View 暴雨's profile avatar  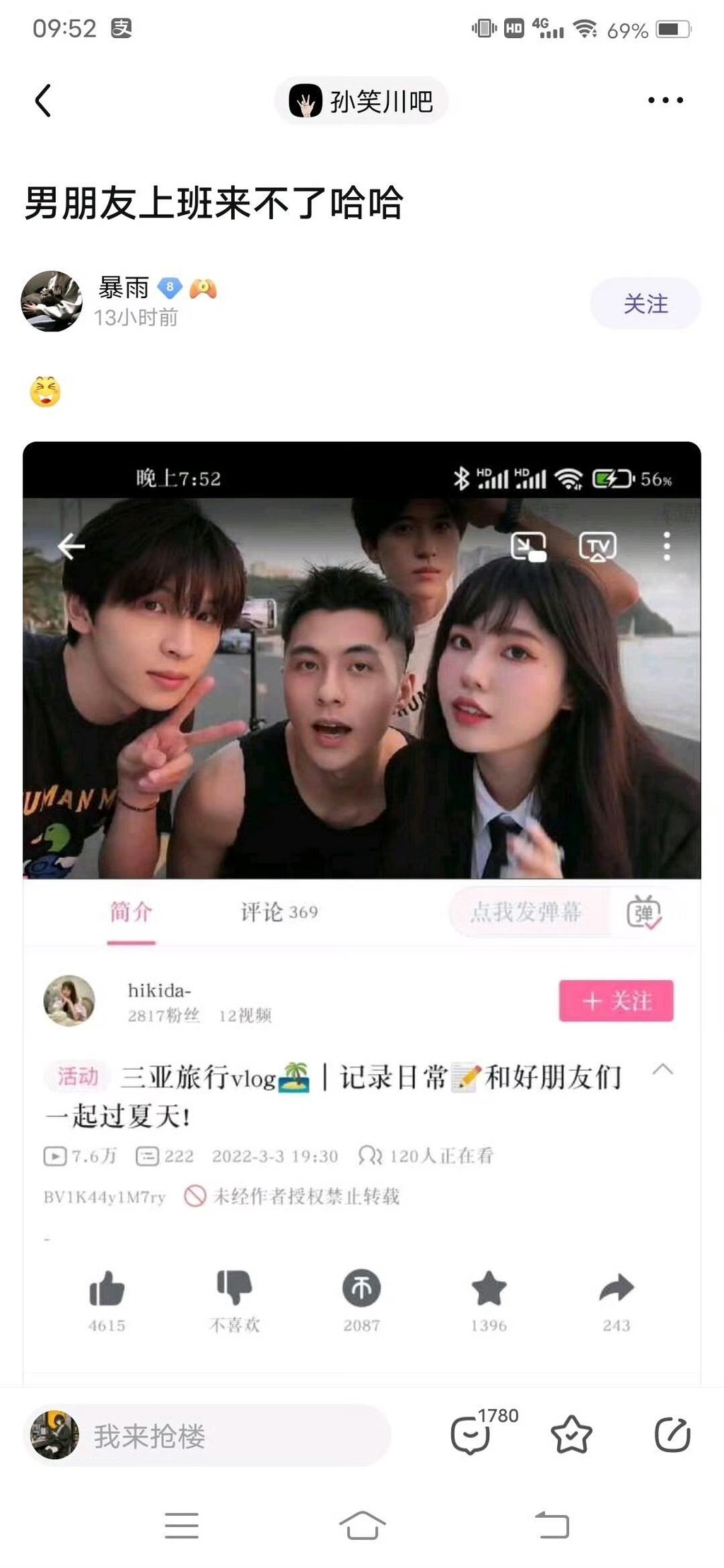[52, 301]
